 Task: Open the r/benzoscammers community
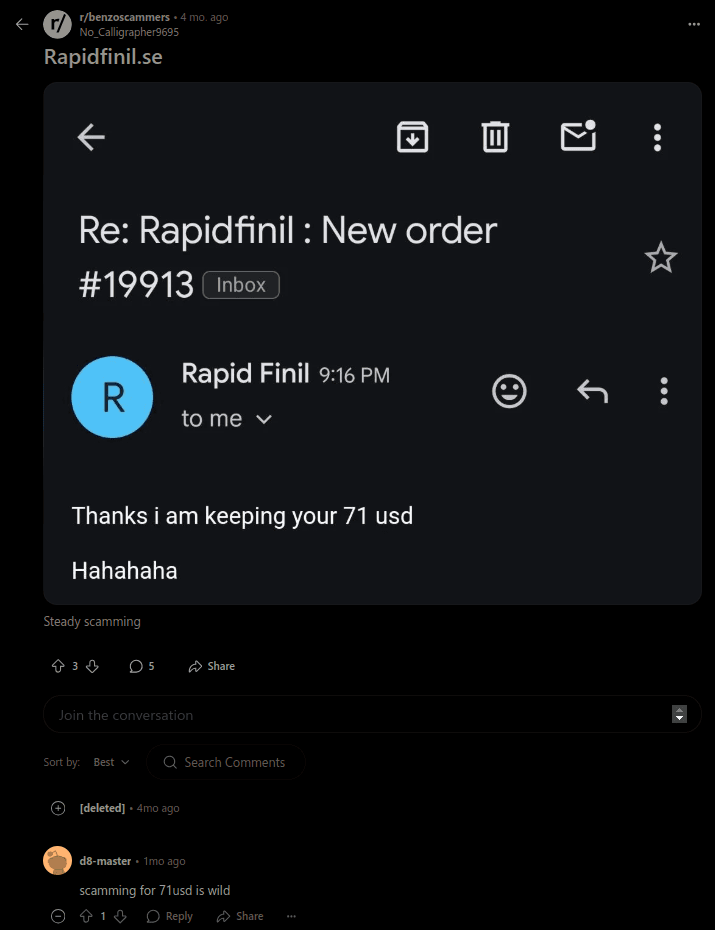pyautogui.click(x=124, y=17)
